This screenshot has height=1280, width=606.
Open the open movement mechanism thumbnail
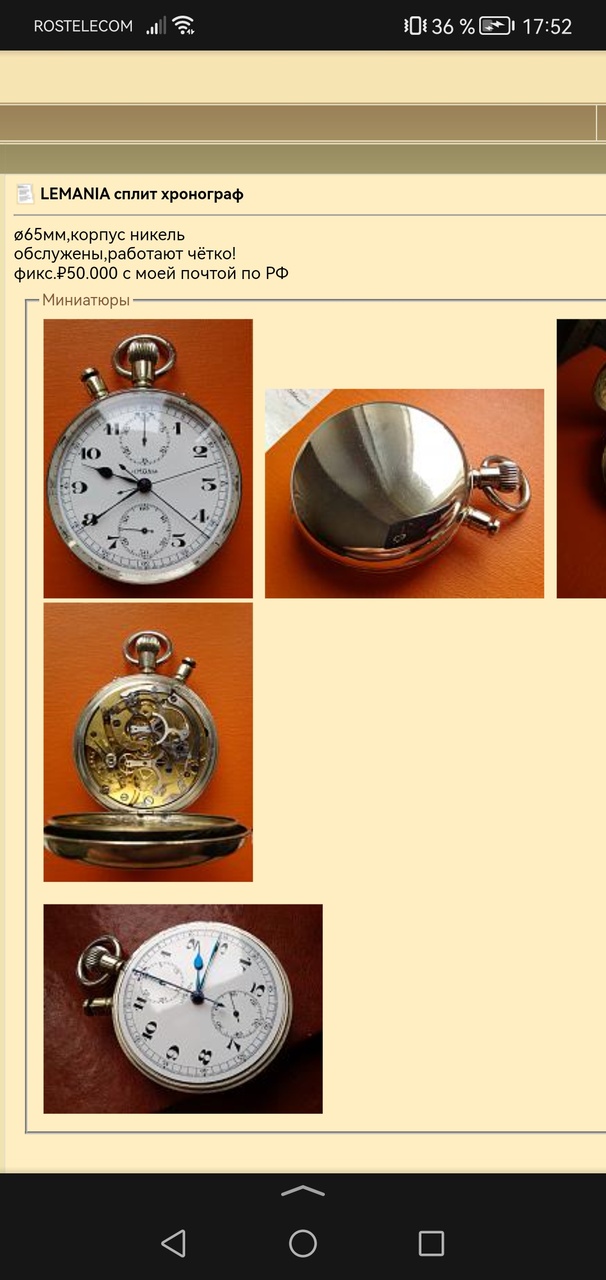pos(148,741)
